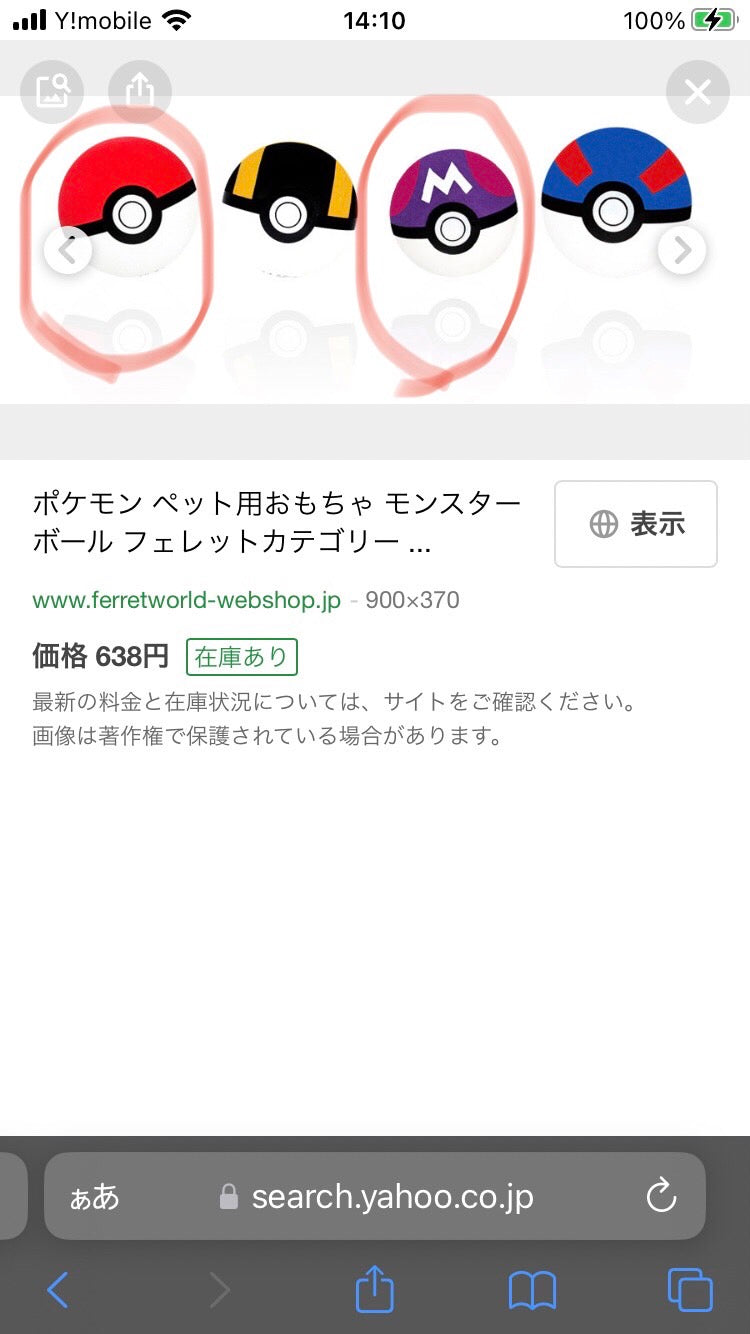Close the image viewer
The height and width of the screenshot is (1334, 750).
click(x=697, y=92)
